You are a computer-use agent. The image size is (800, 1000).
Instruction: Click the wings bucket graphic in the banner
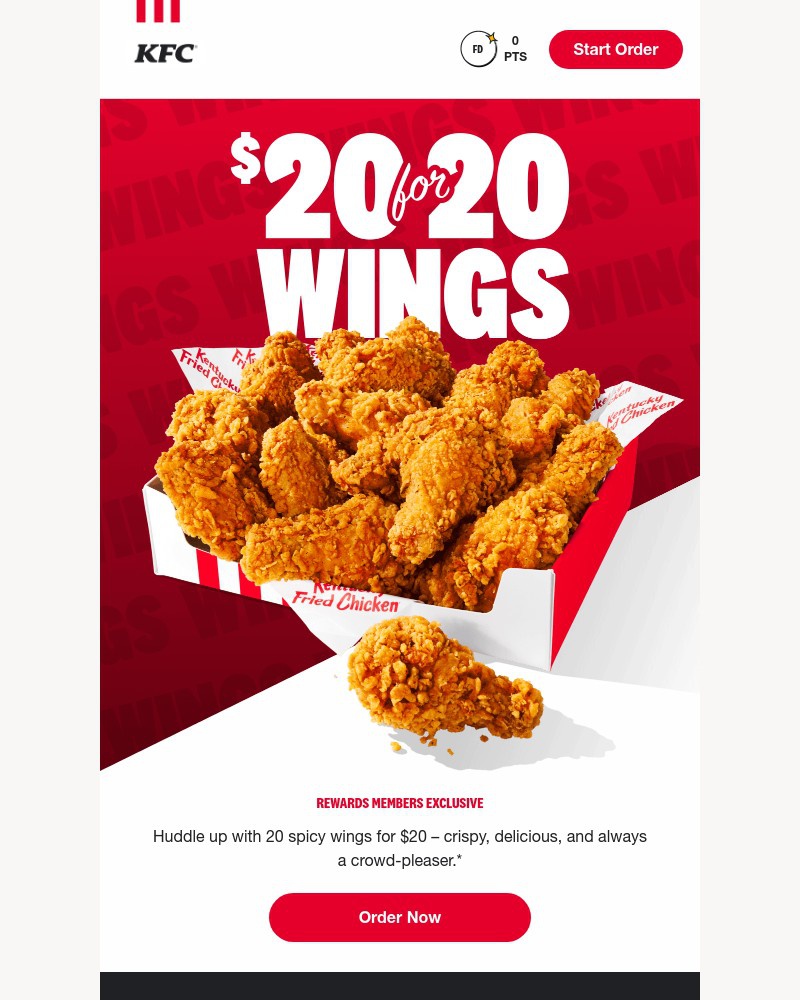[x=400, y=480]
